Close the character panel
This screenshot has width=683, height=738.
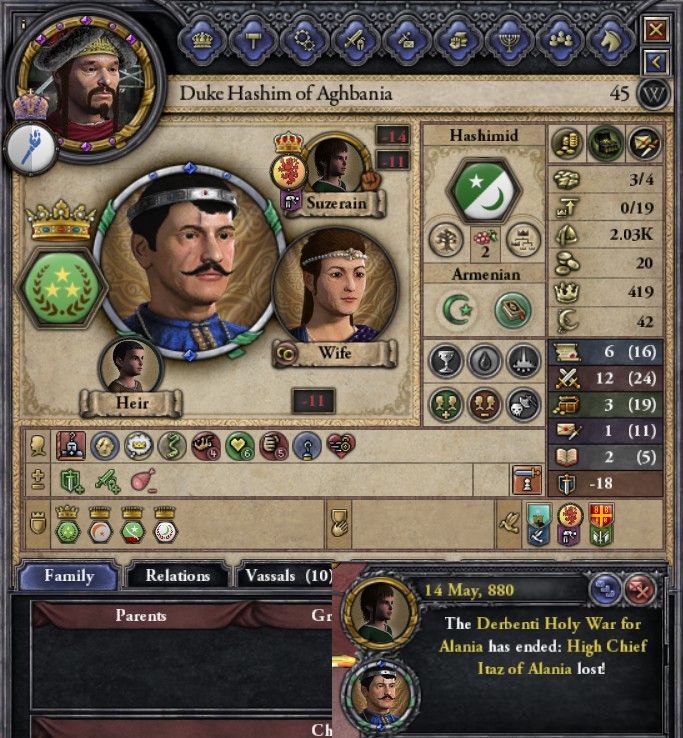[x=656, y=30]
